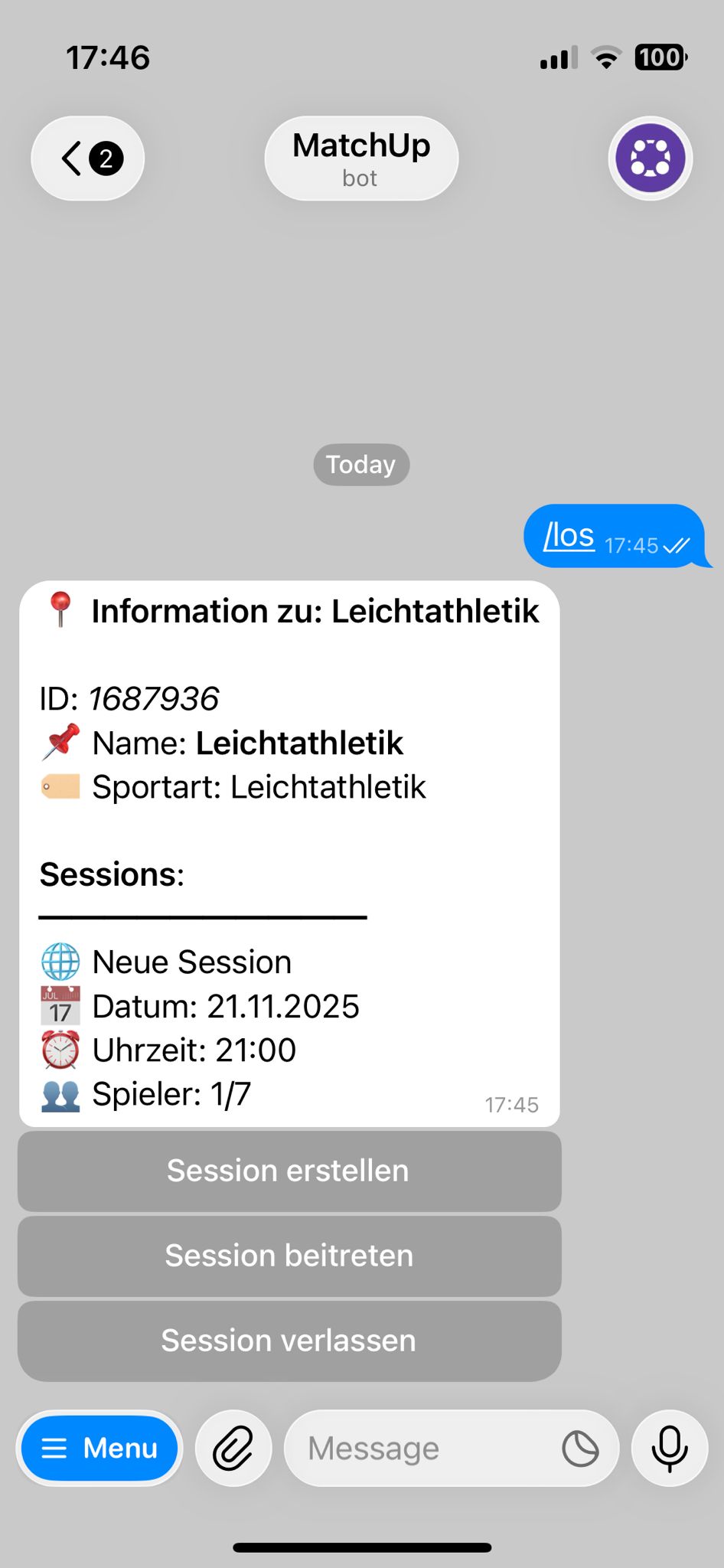Tap the delivered double-check mark
Viewport: 724px width, 1568px height.
point(679,545)
